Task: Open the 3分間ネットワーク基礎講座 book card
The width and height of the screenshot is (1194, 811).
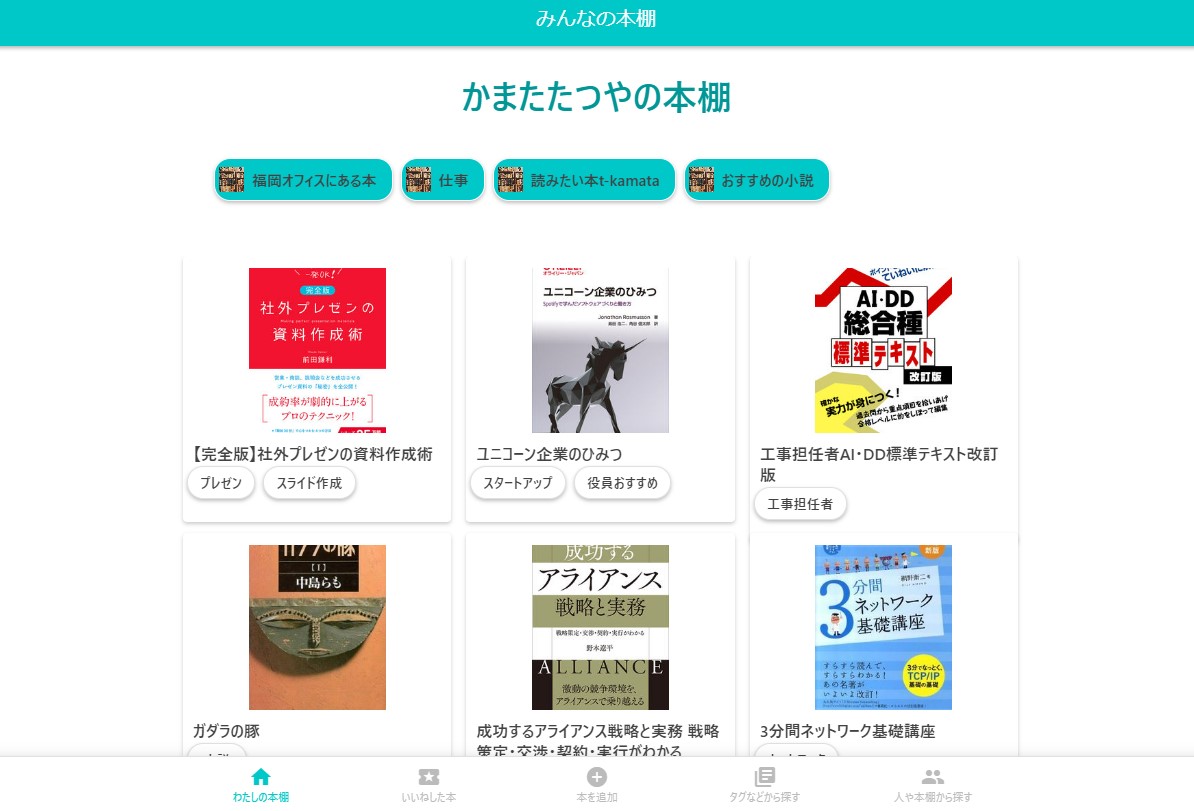Action: 883,628
